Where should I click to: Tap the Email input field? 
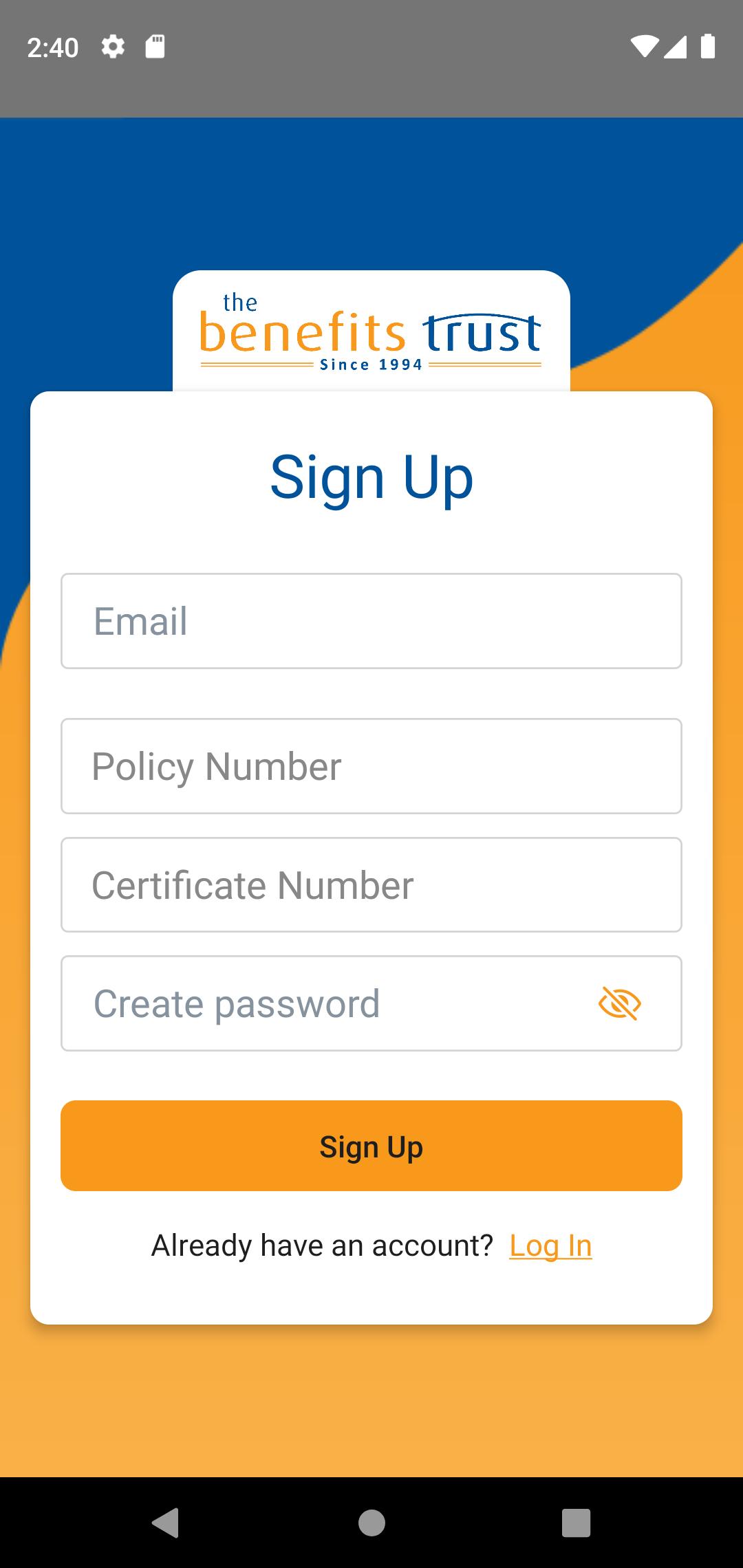[x=371, y=621]
